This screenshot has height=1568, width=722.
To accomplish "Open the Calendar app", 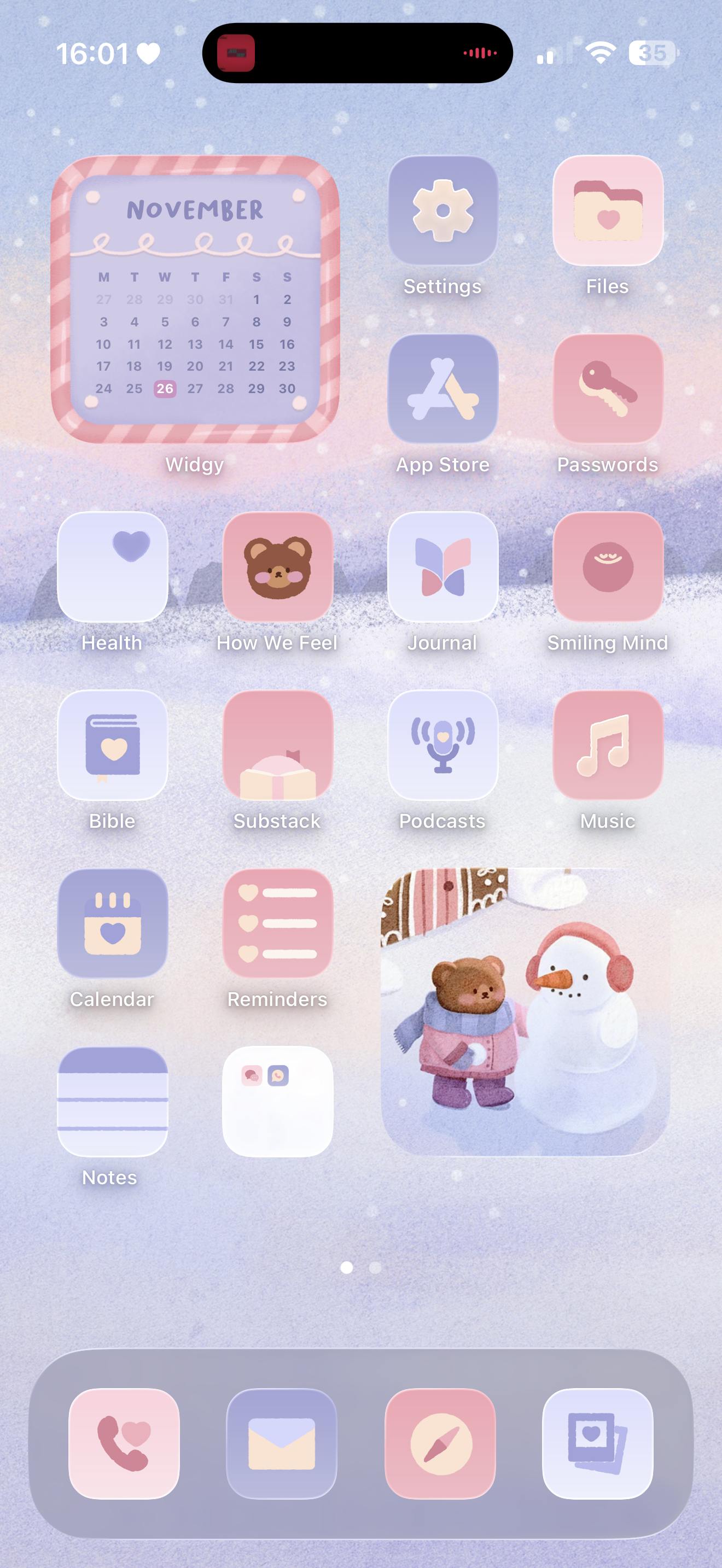I will coord(113,923).
